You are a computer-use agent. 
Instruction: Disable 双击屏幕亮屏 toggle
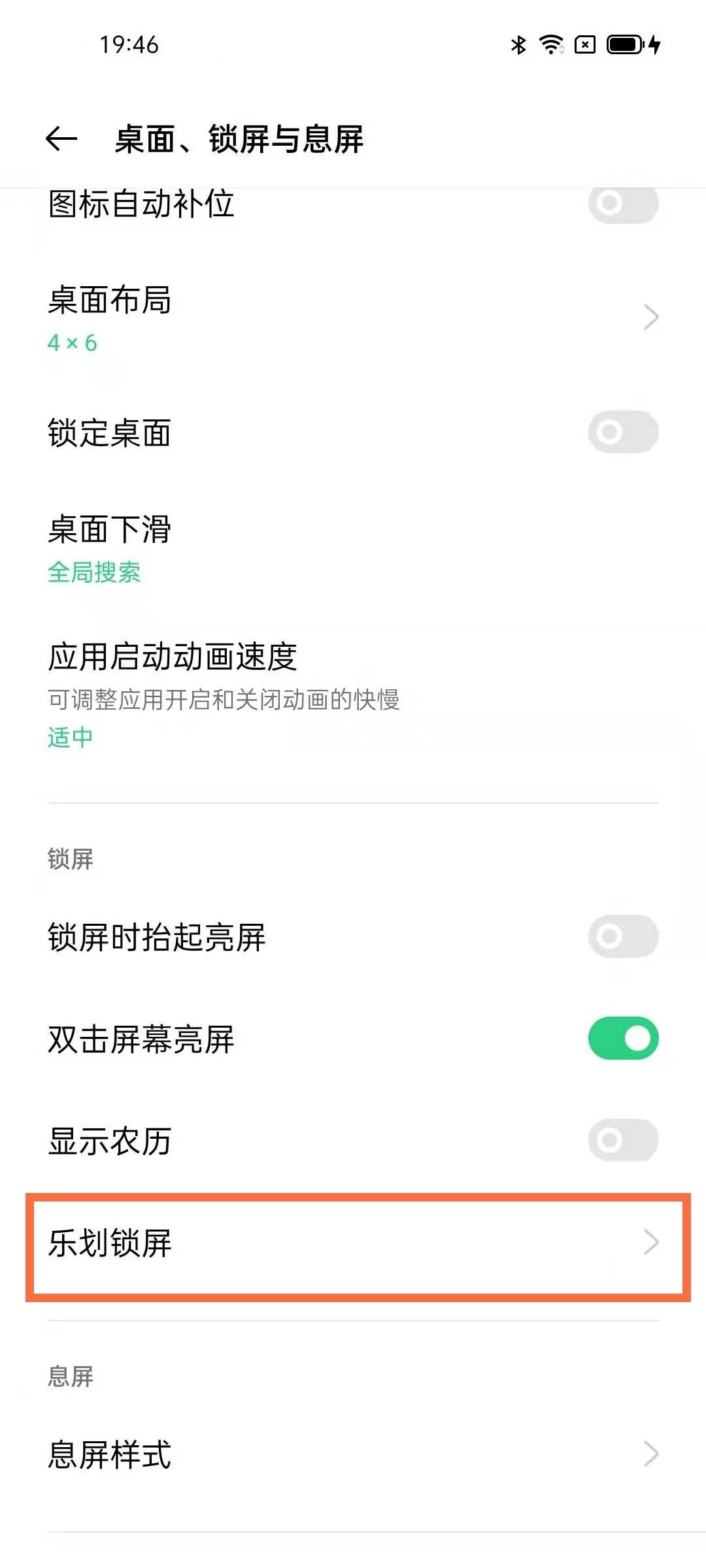[623, 1038]
